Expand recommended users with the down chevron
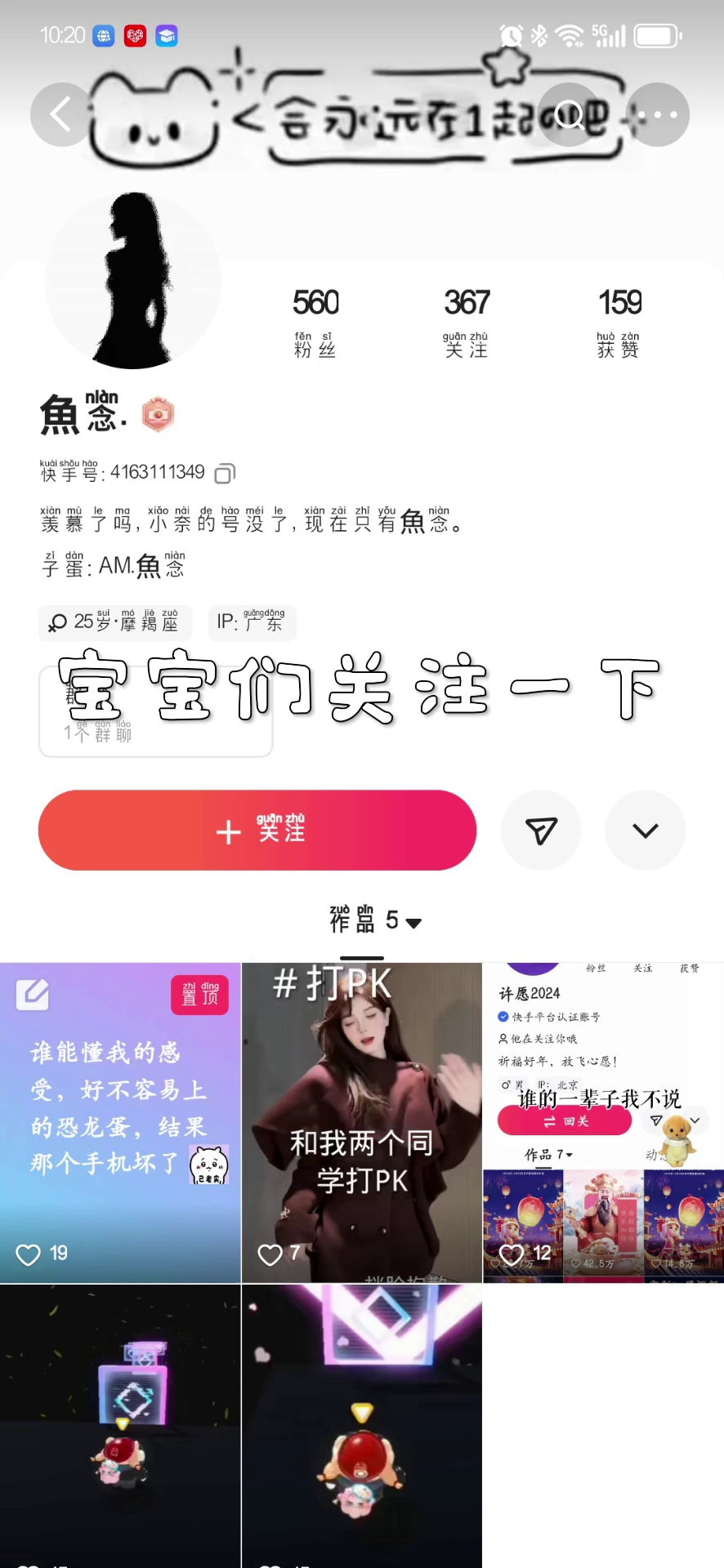This screenshot has height=1568, width=724. (x=646, y=831)
